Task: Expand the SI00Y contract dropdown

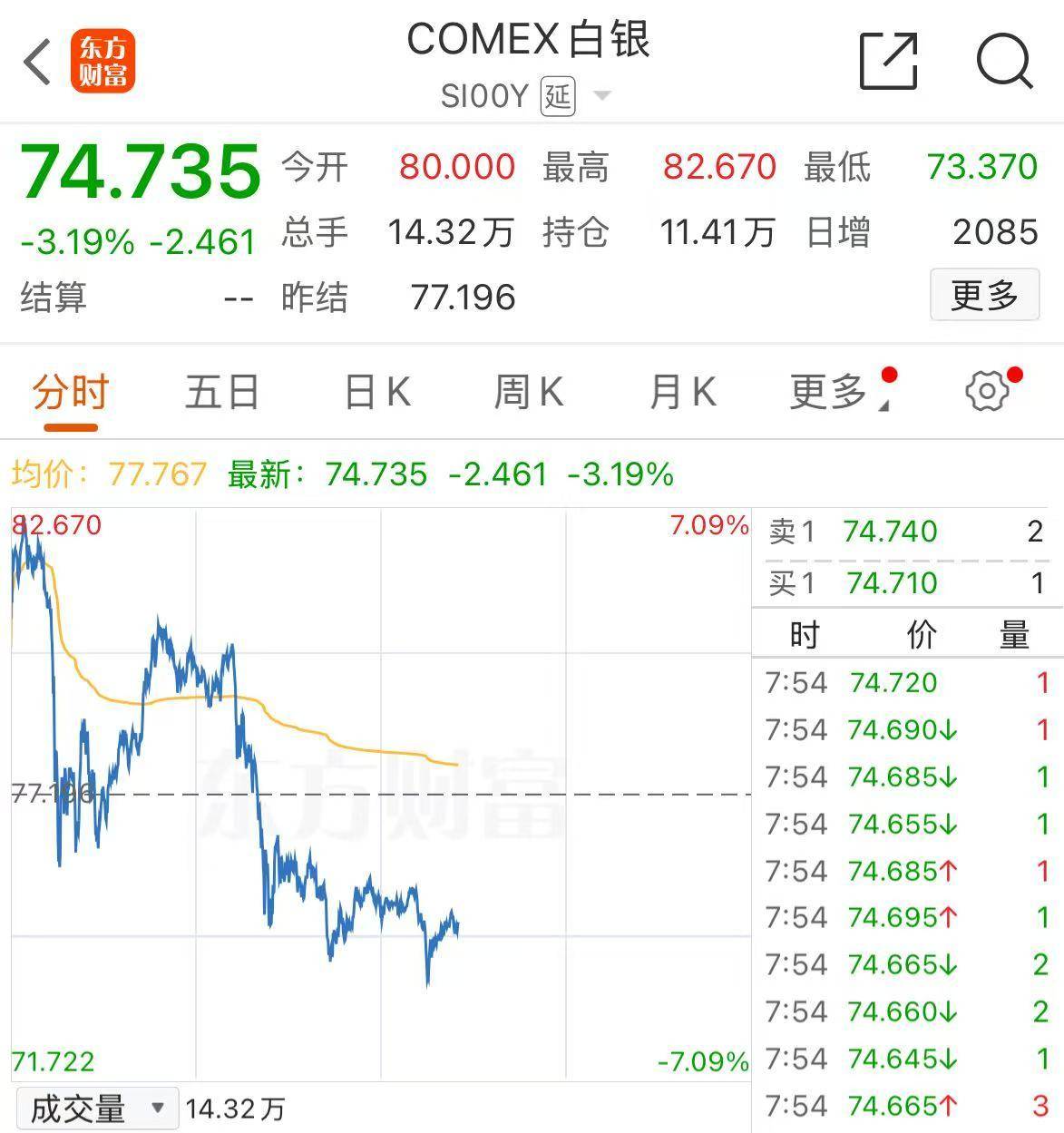Action: [601, 95]
